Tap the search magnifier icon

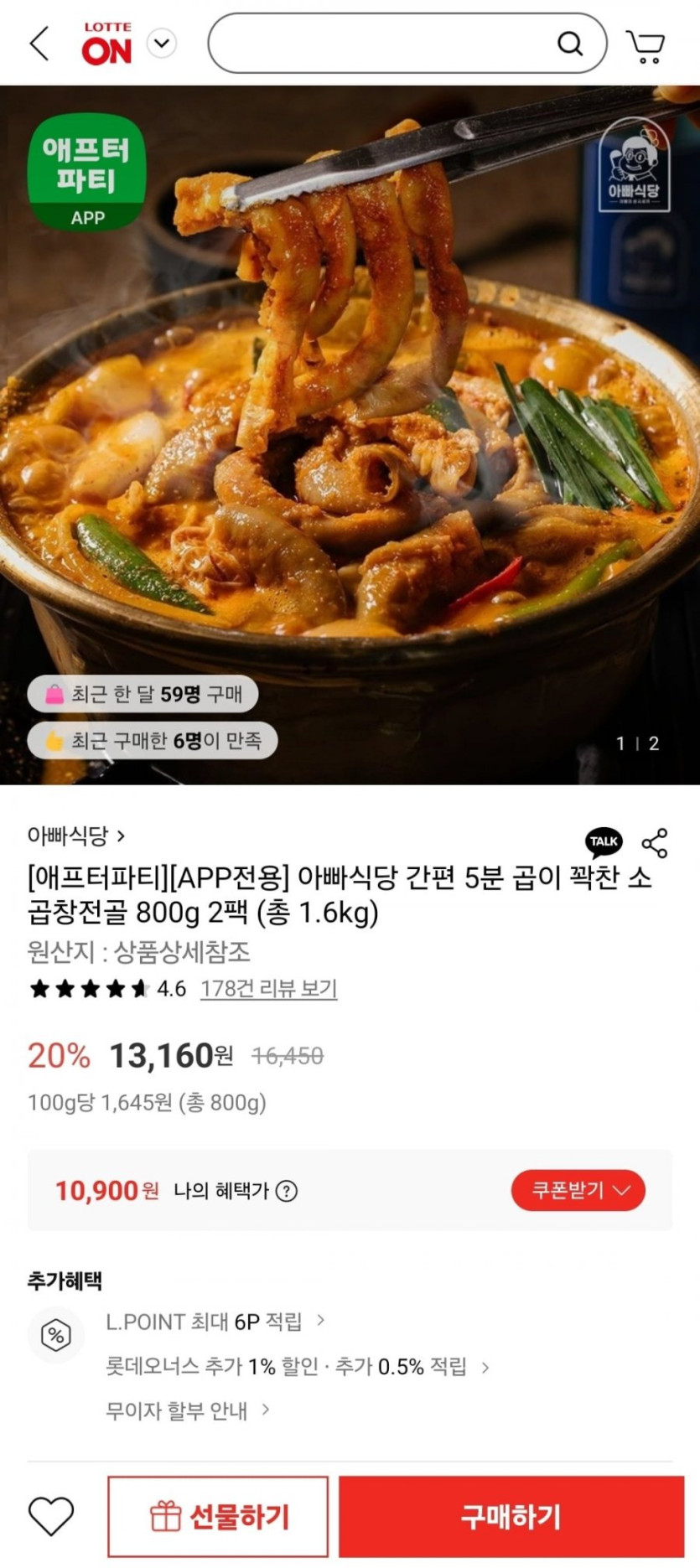coord(570,43)
